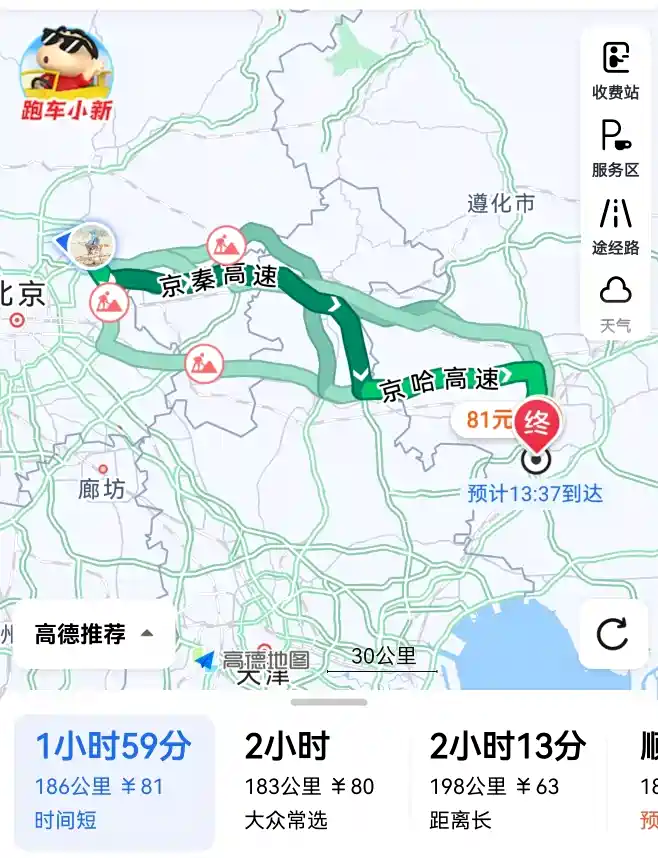This screenshot has width=658, height=858.
Task: Open the 途经路 roads-along-route option
Action: coord(615,225)
